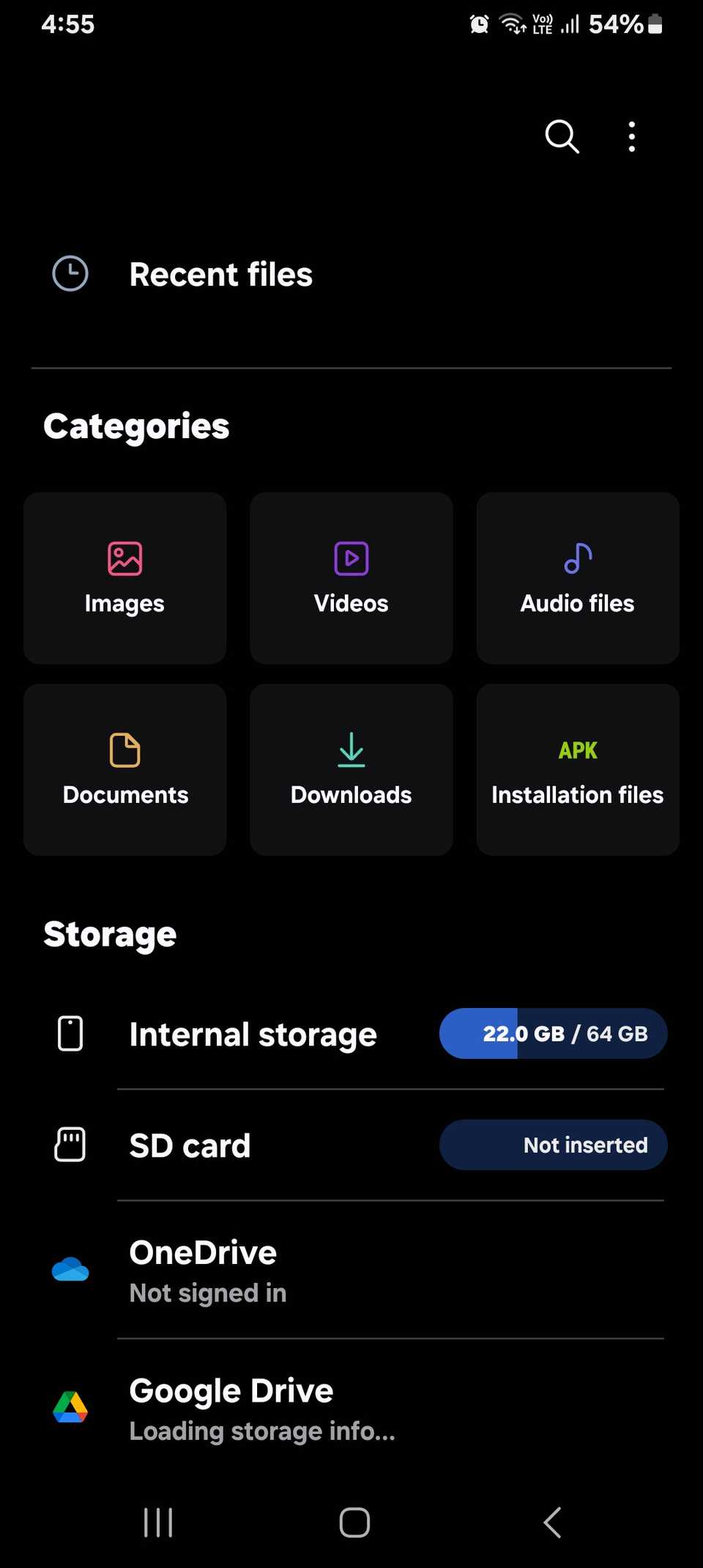Open Internal storage
The width and height of the screenshot is (703, 1568).
253,1034
